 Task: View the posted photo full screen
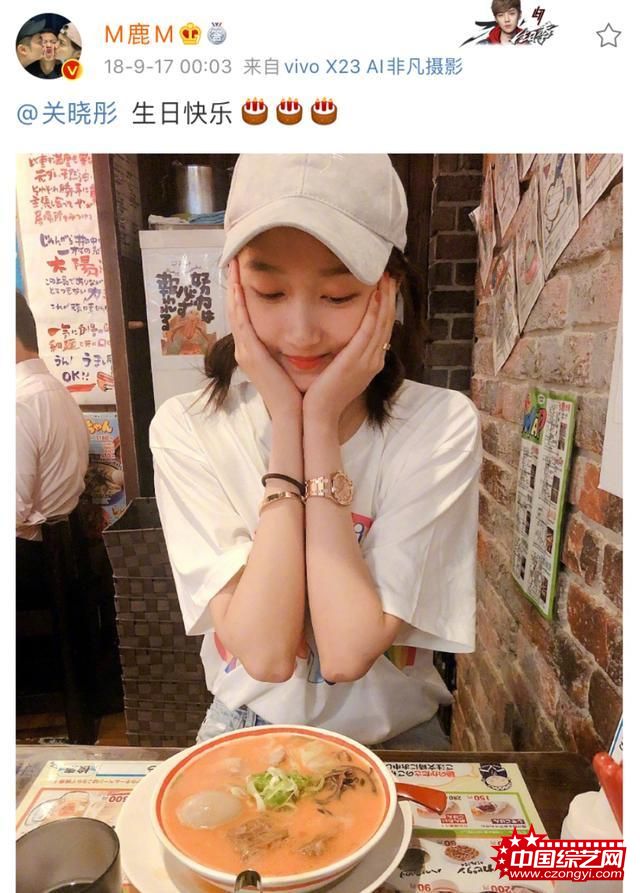coord(318,520)
